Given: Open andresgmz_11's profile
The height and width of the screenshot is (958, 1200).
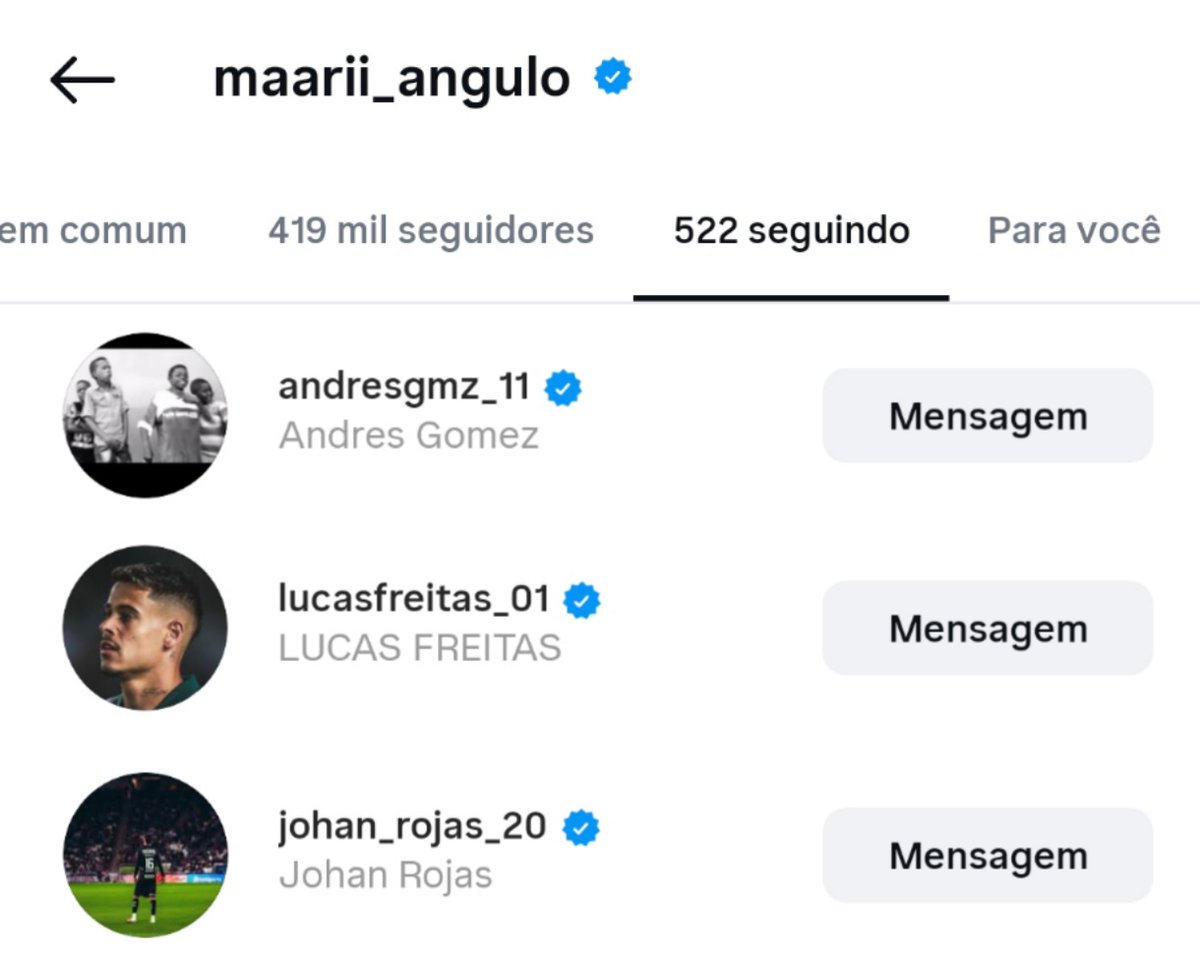Looking at the screenshot, I should pyautogui.click(x=403, y=387).
